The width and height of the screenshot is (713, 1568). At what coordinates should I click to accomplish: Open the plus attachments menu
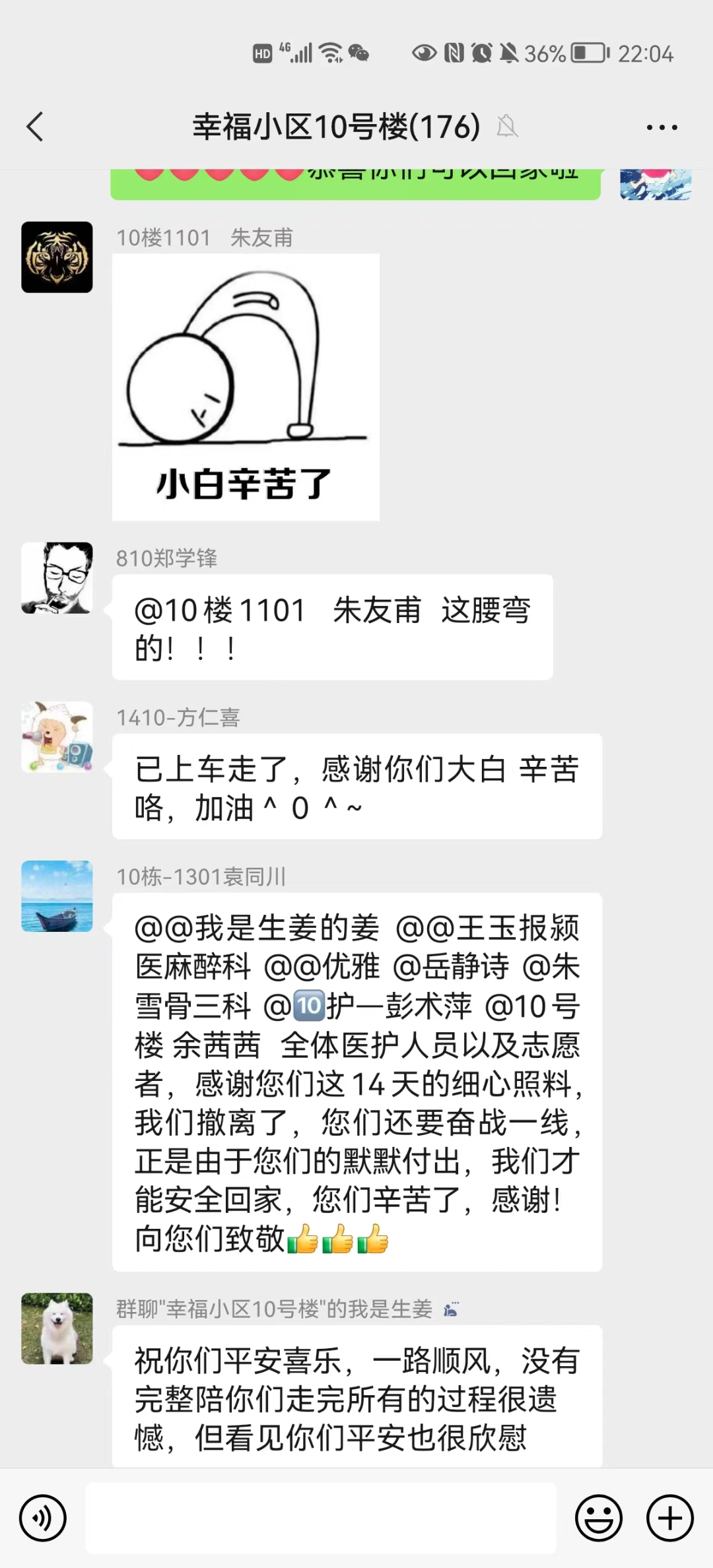(x=669, y=1519)
